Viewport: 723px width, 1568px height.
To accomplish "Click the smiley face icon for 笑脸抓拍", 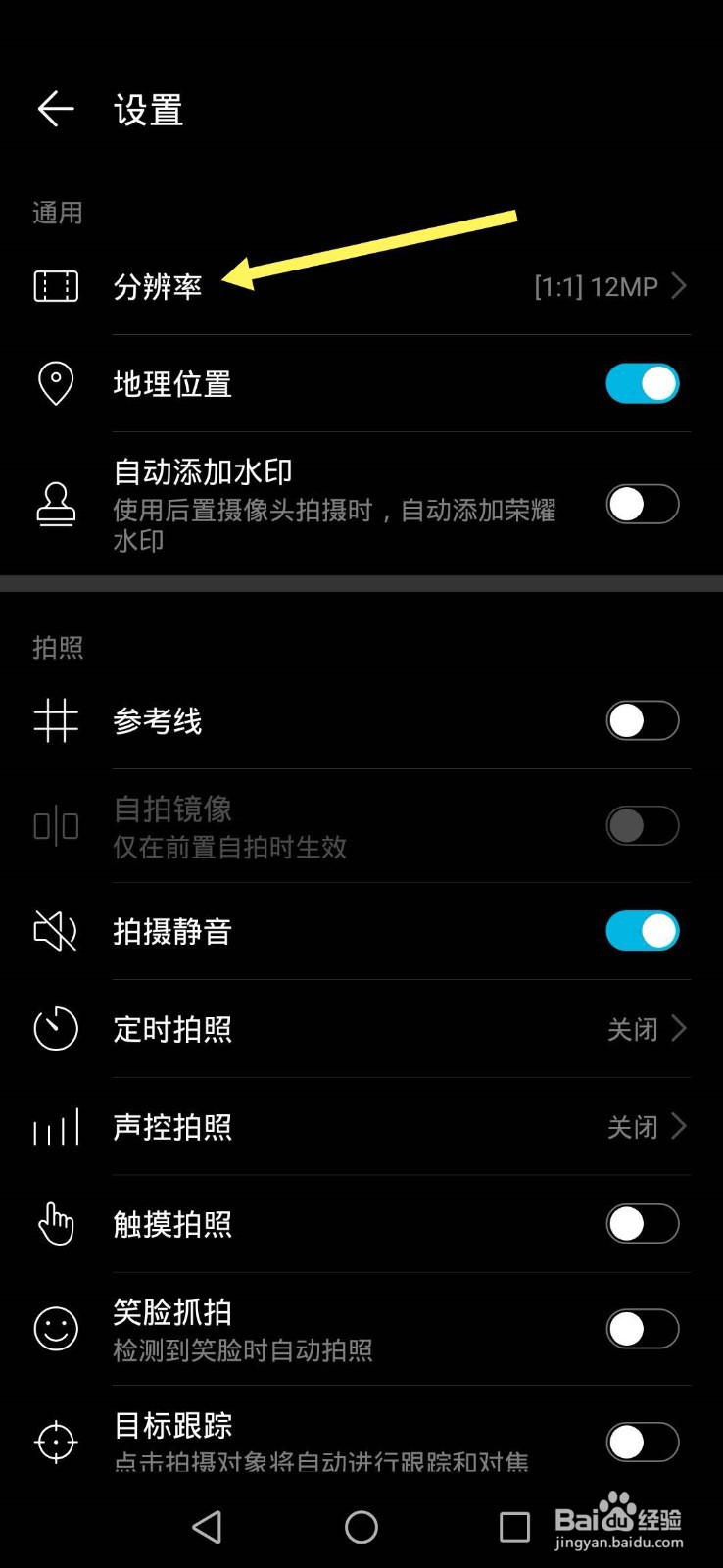I will pos(56,1329).
